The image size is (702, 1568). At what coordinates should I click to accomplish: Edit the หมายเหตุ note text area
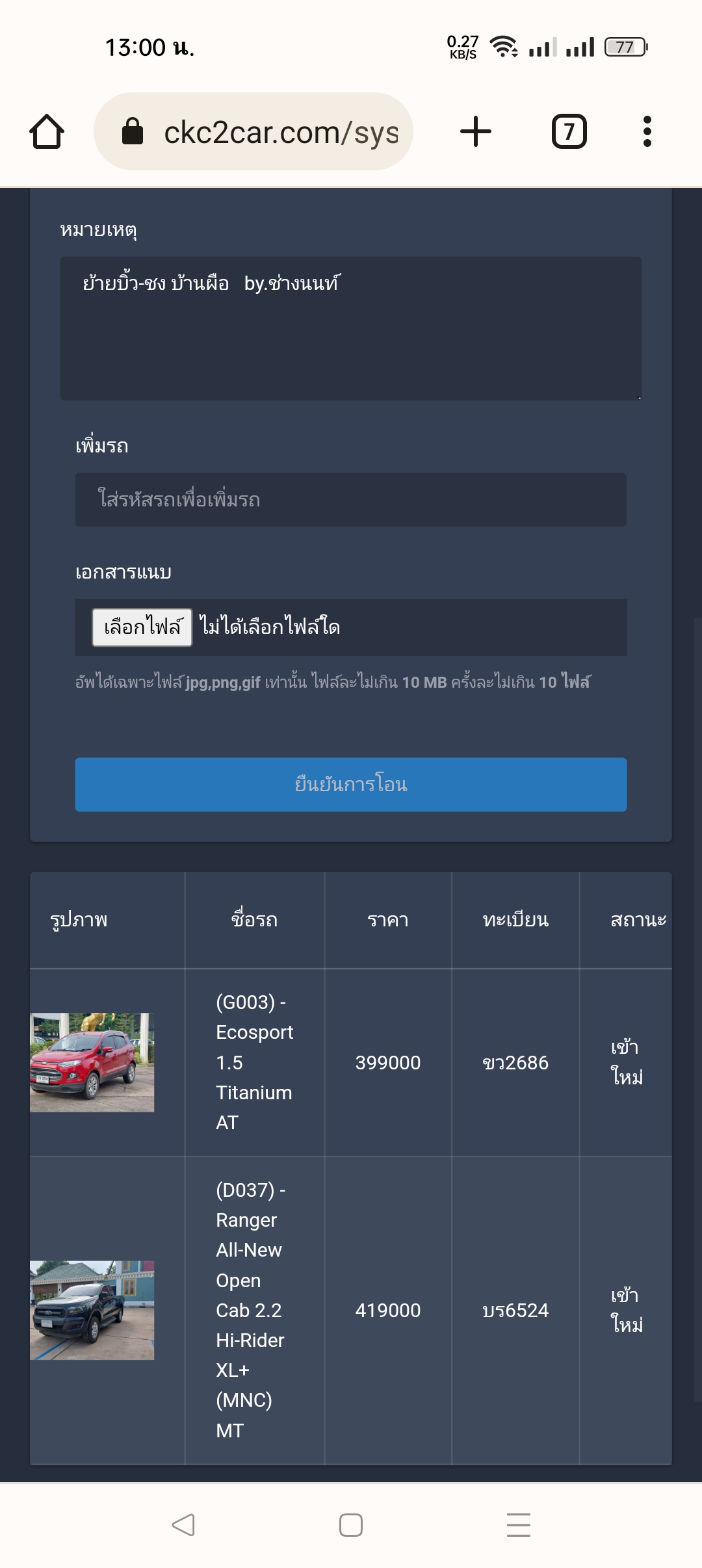coord(351,328)
